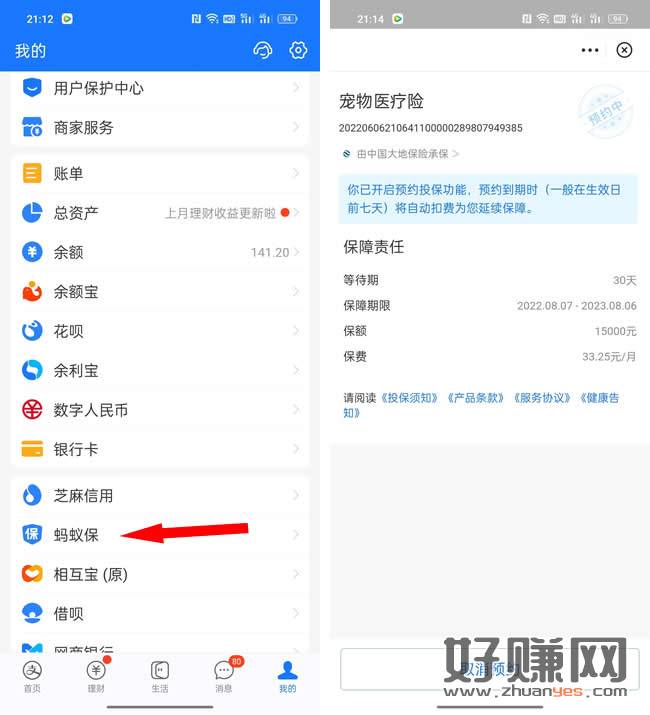Open 中国大地保险承保 insurer details
650x715 pixels.
[x=402, y=154]
